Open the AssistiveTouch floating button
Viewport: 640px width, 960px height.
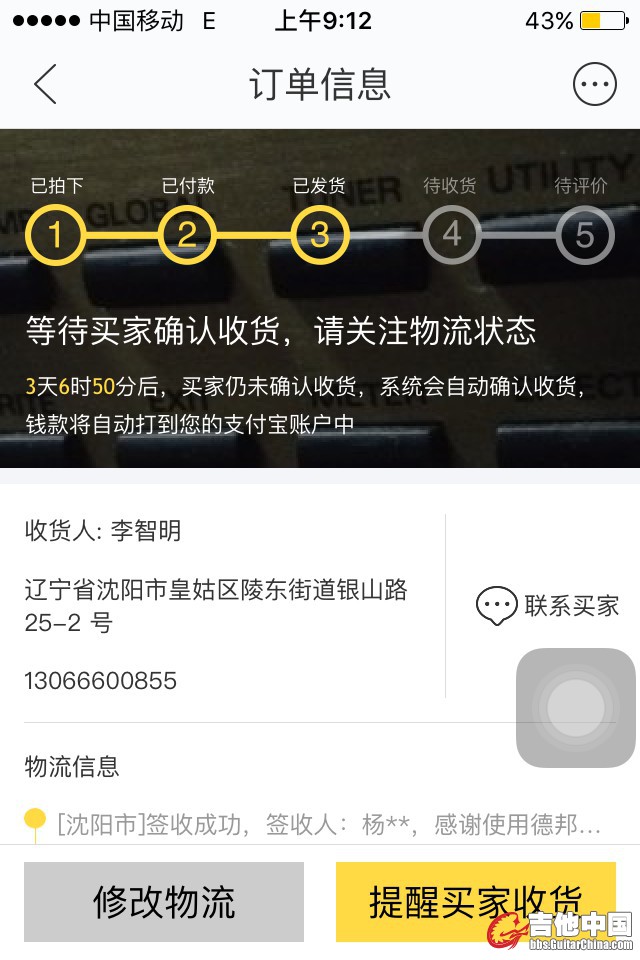575,708
